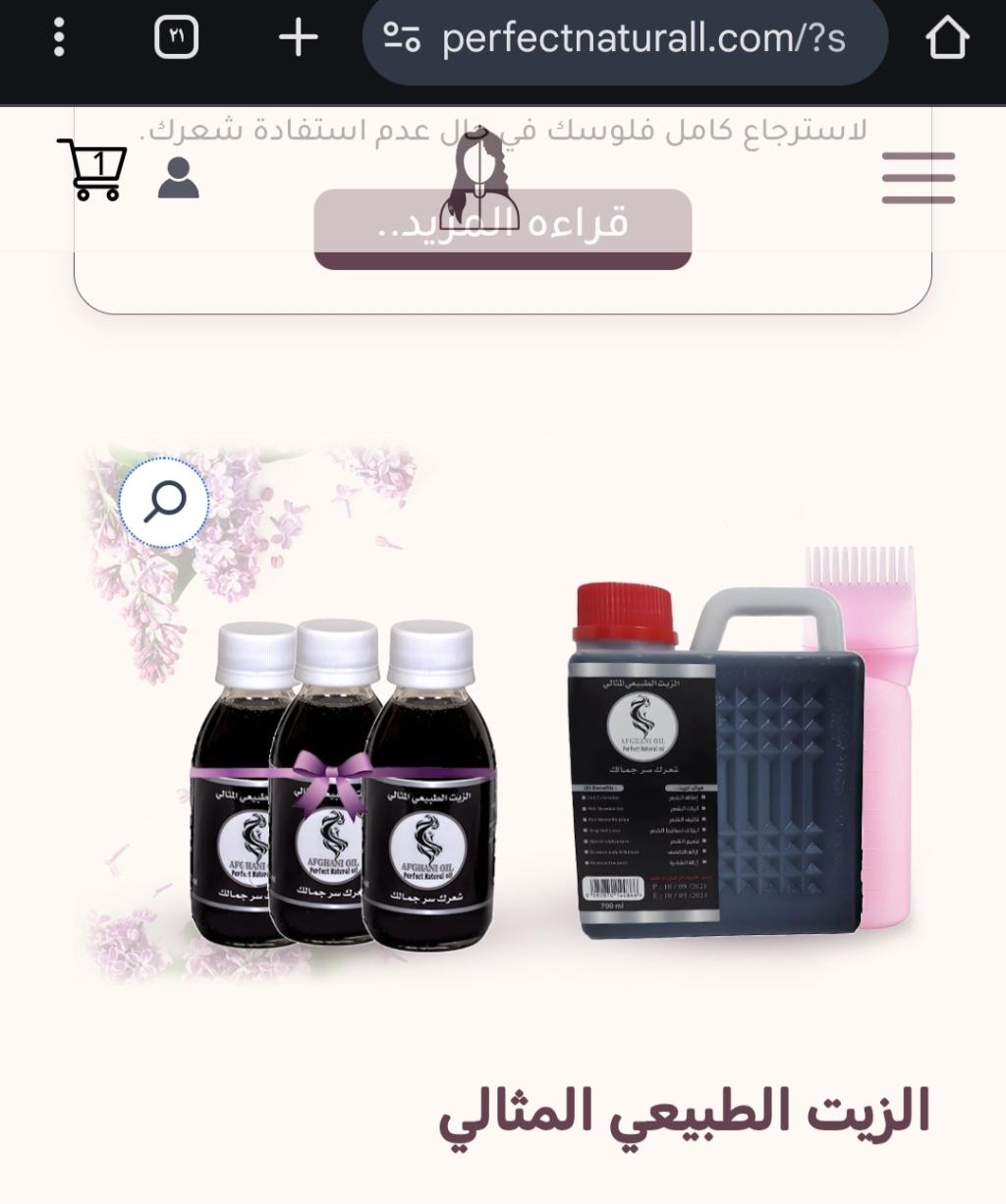
Task: Open the browser tab switcher
Action: pos(177,38)
